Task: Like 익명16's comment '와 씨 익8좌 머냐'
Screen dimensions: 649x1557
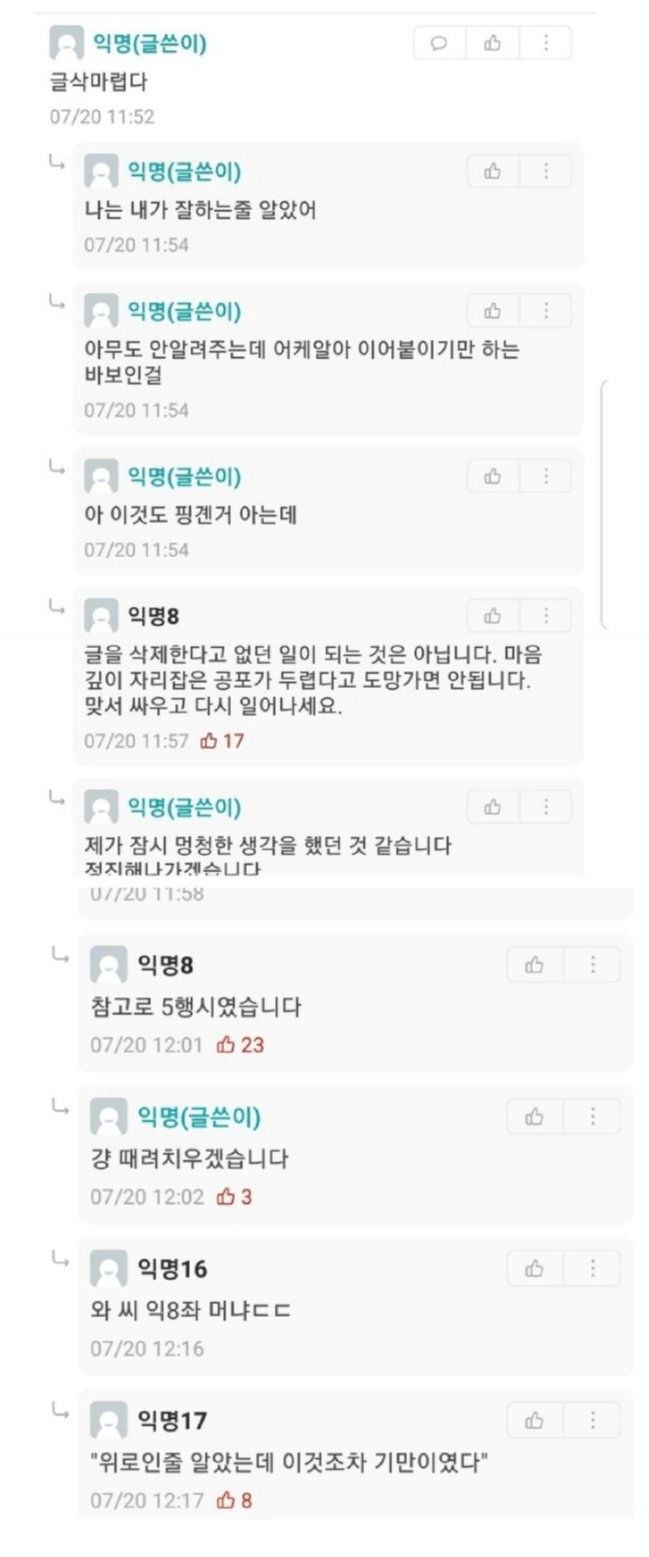Action: 535,1269
